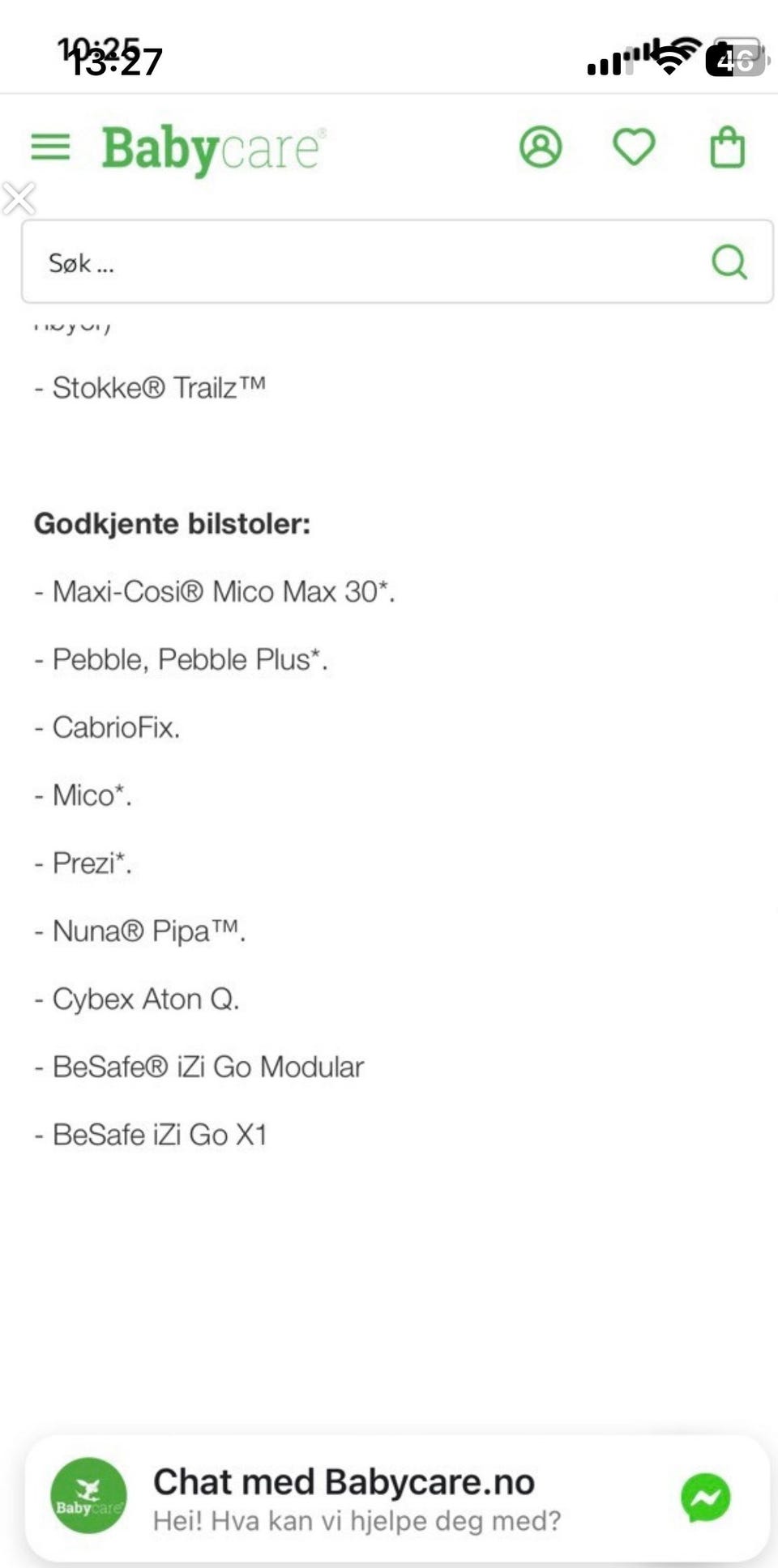Tap the 13:27 clock in status bar
778x1568 pixels.
[x=113, y=58]
